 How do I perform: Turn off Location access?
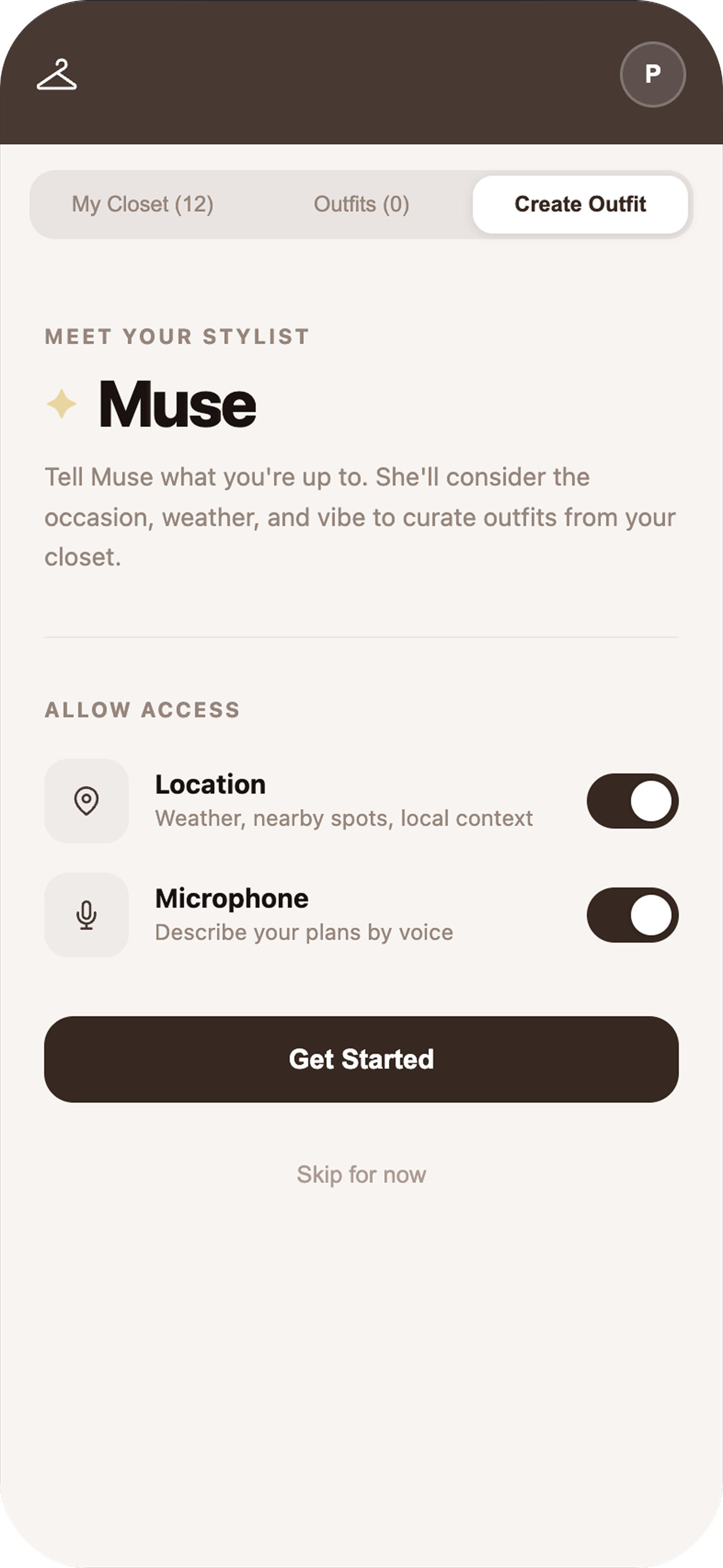[632, 801]
